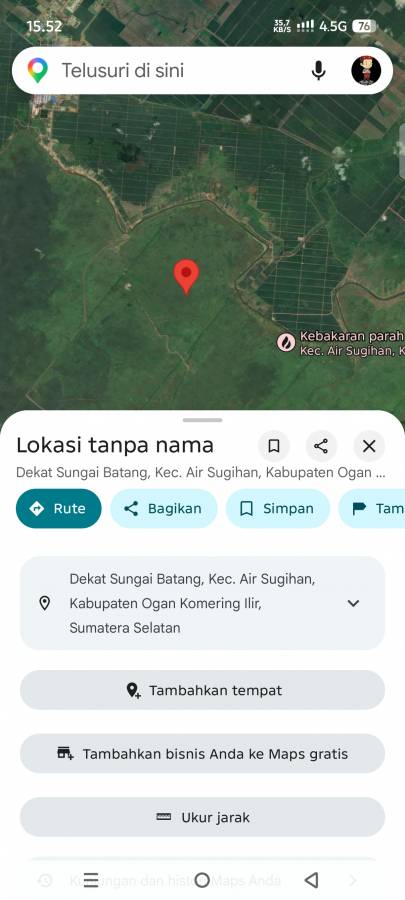Viewport: 405px width, 900px height.
Task: Start voice search with the microphone
Action: pyautogui.click(x=318, y=71)
